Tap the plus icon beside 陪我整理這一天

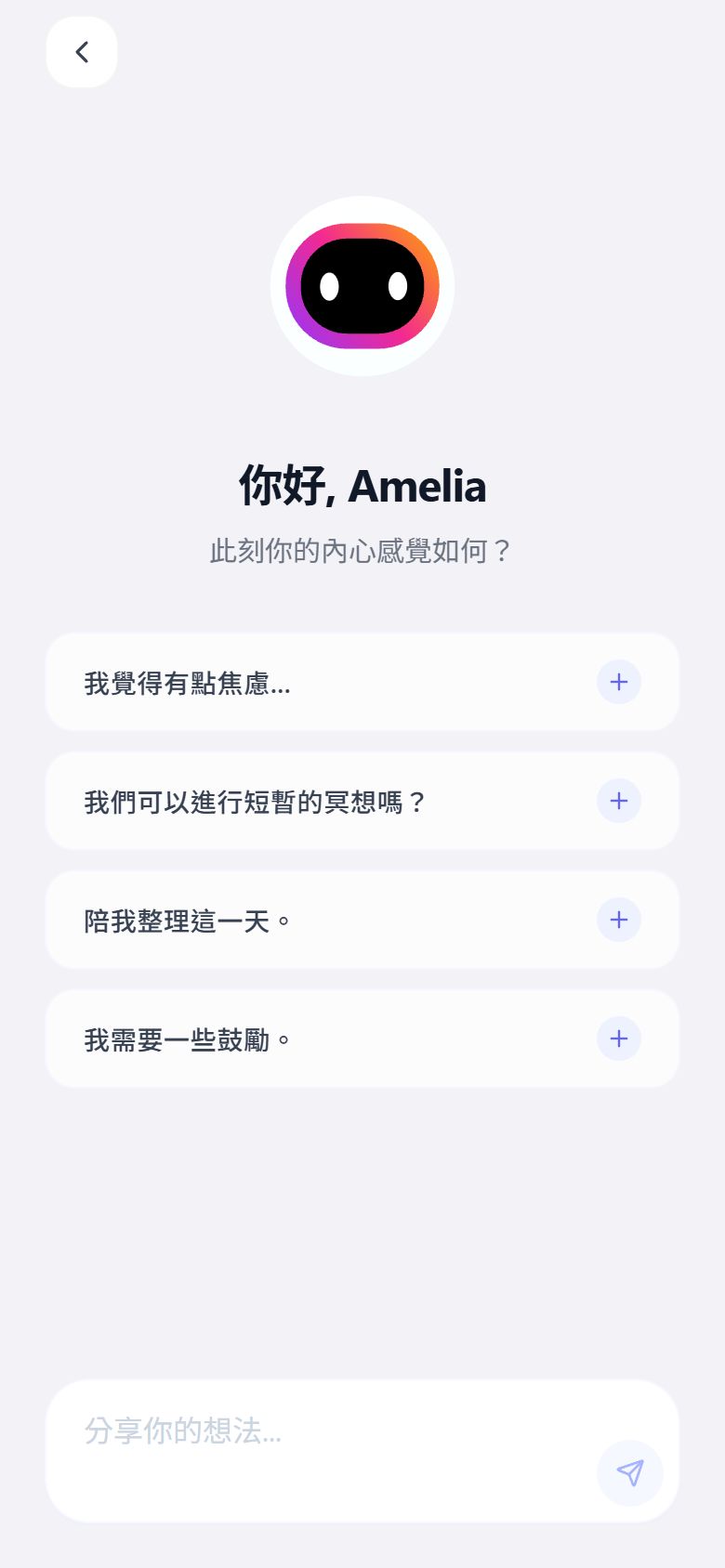click(x=617, y=920)
